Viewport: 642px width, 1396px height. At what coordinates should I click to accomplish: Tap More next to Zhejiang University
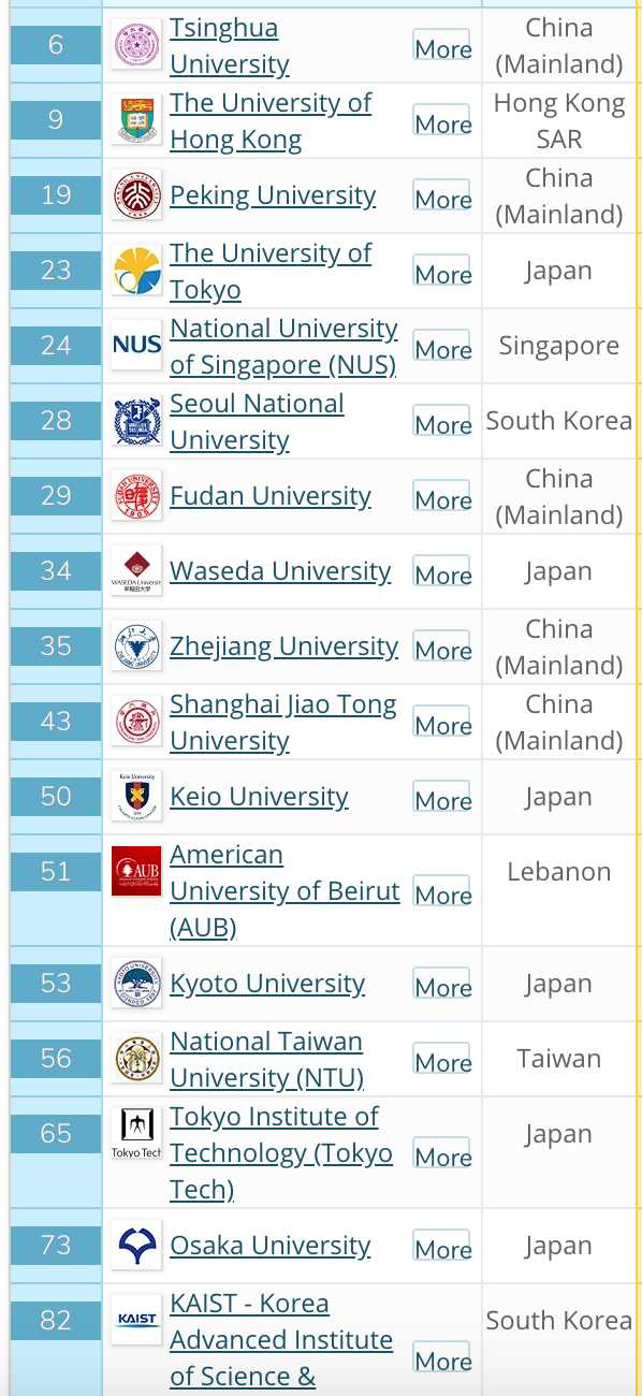click(x=442, y=648)
